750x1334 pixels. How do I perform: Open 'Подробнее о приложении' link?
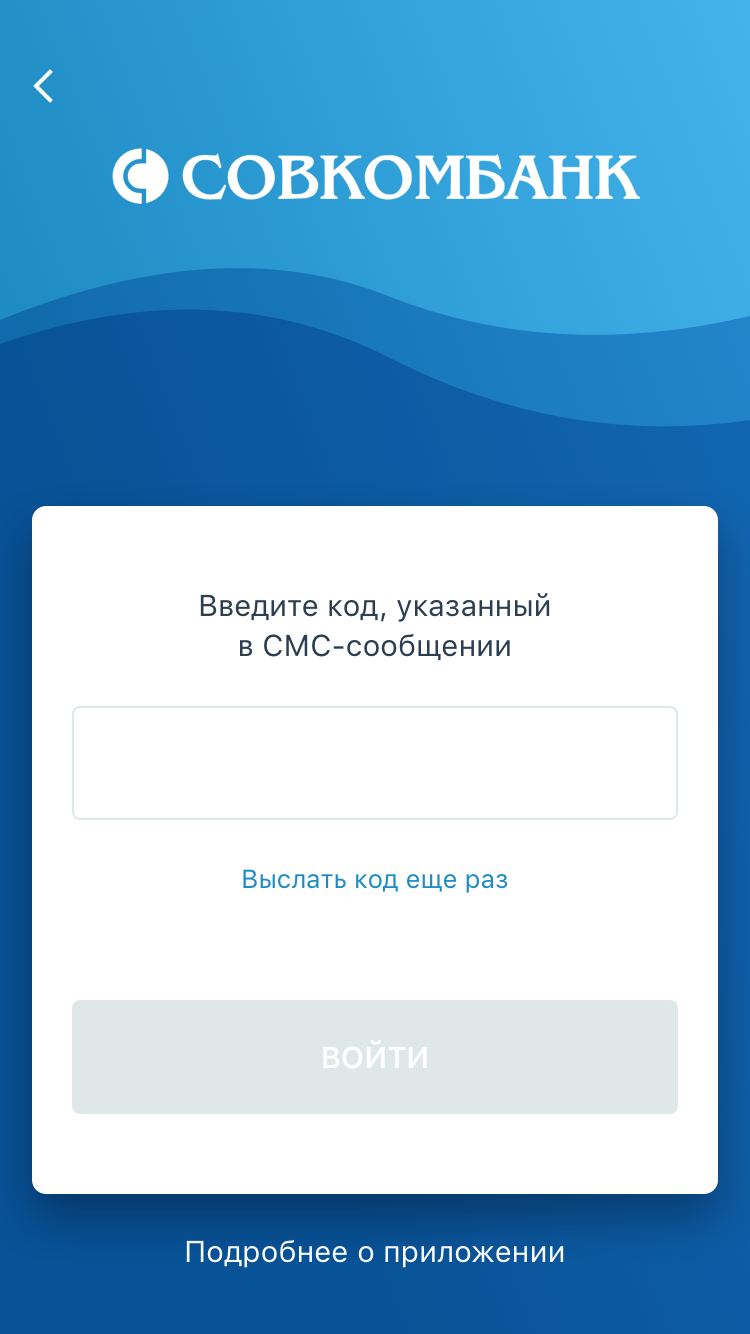point(375,1252)
